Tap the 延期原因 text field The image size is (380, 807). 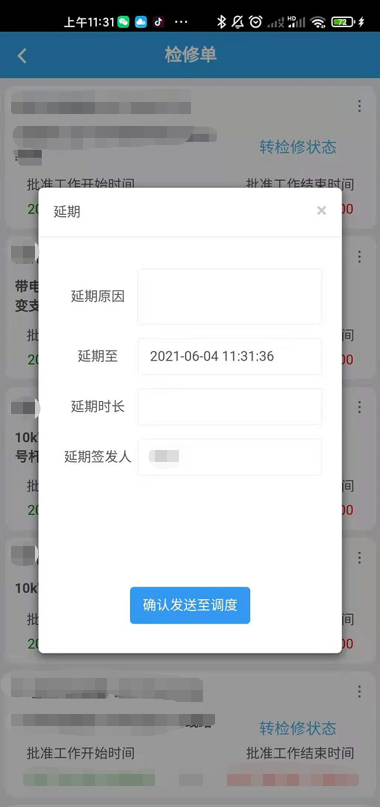click(x=230, y=296)
